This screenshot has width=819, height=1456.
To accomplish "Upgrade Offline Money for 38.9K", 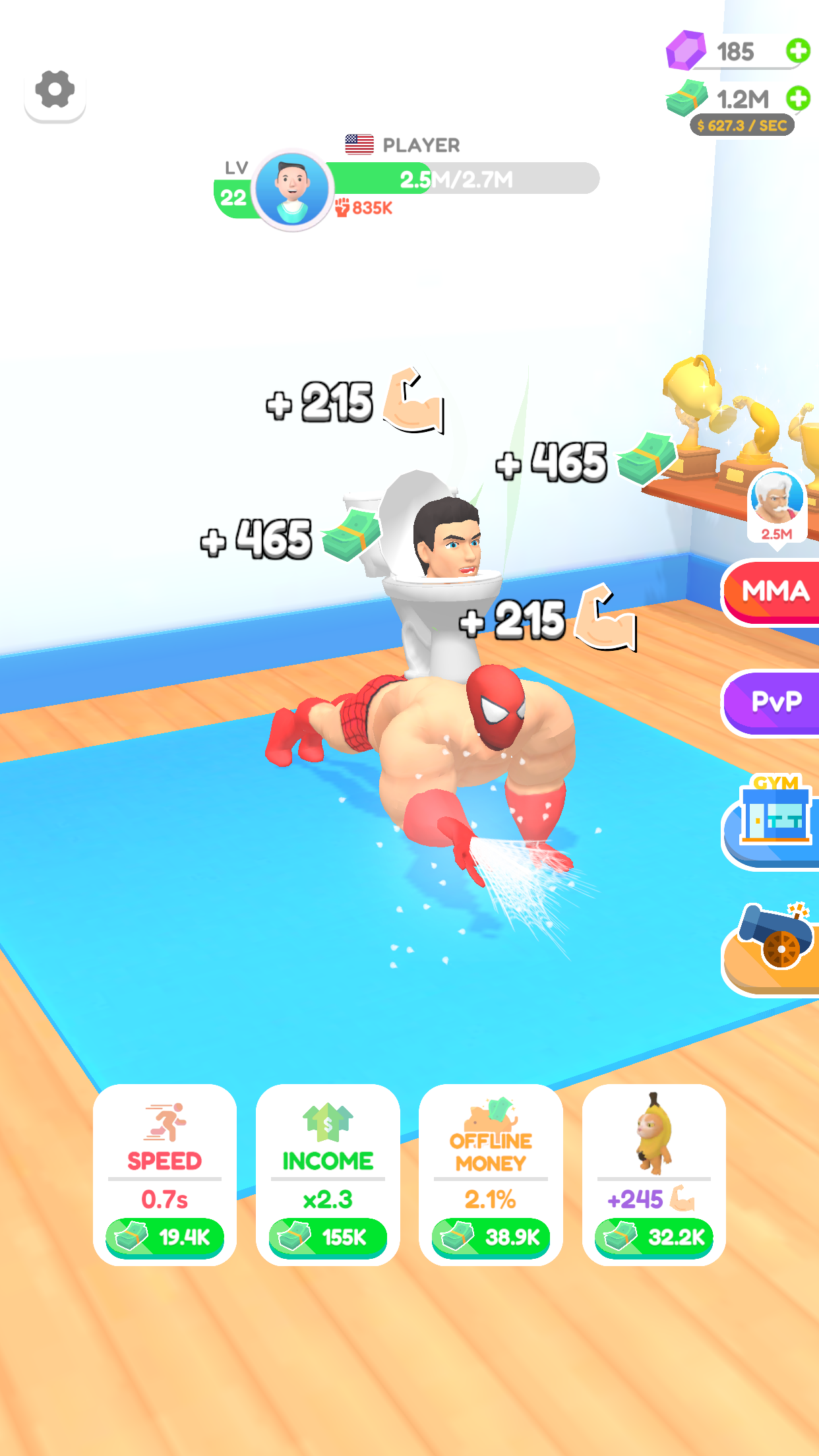I will (x=491, y=1237).
